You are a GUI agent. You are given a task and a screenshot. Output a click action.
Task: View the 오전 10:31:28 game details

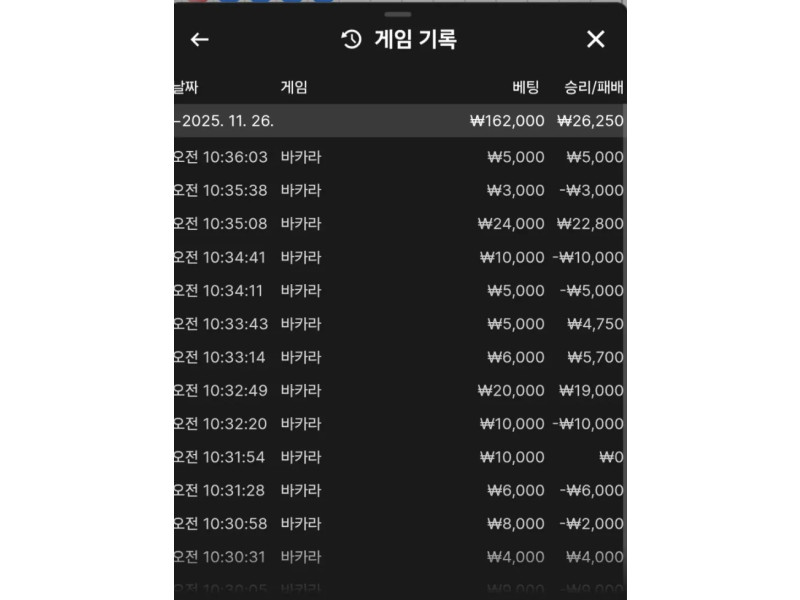click(x=400, y=491)
